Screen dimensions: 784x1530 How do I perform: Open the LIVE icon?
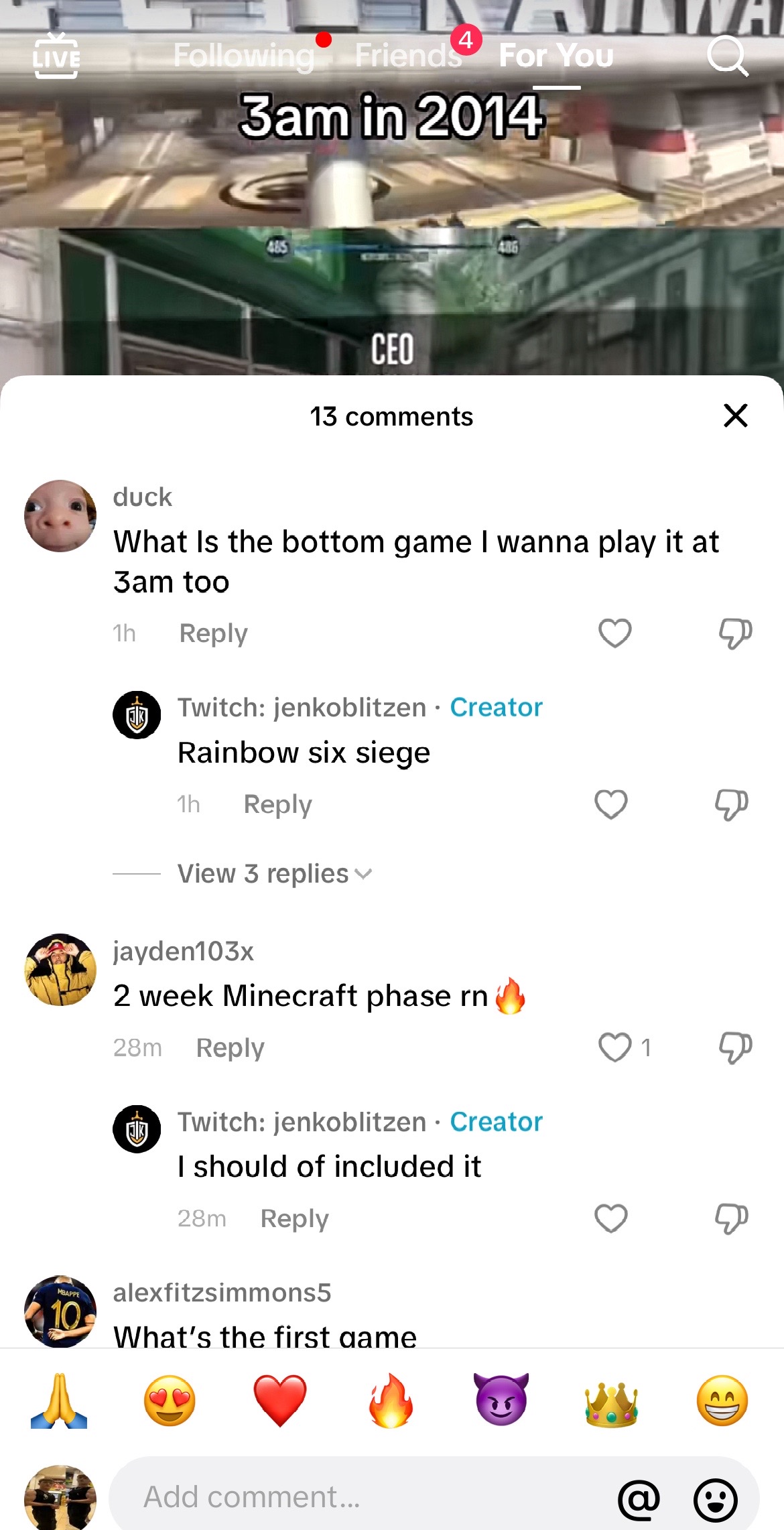pos(56,56)
